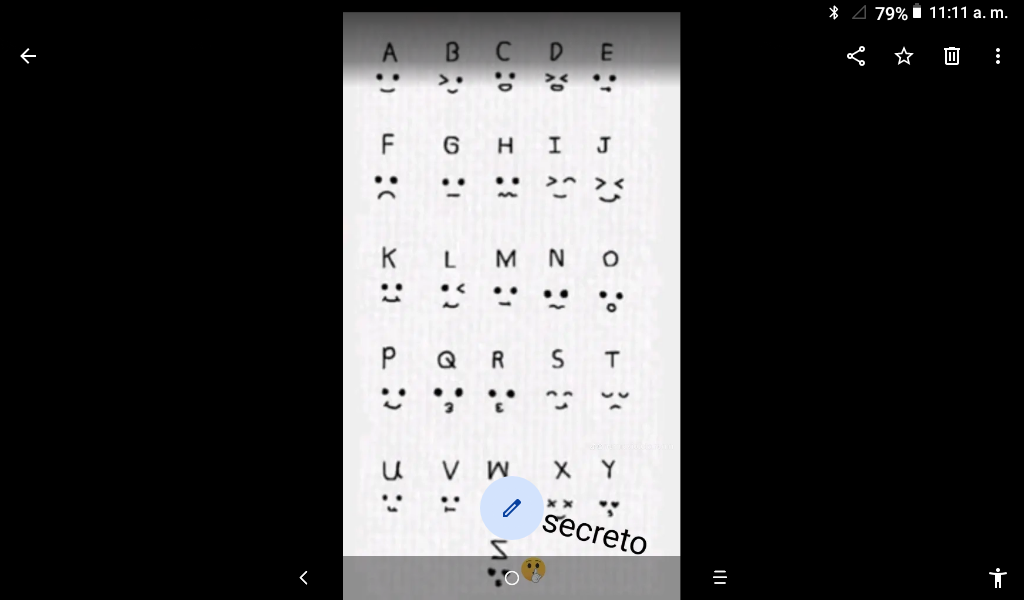1024x600 pixels.
Task: Open the overflow menu
Action: point(997,56)
